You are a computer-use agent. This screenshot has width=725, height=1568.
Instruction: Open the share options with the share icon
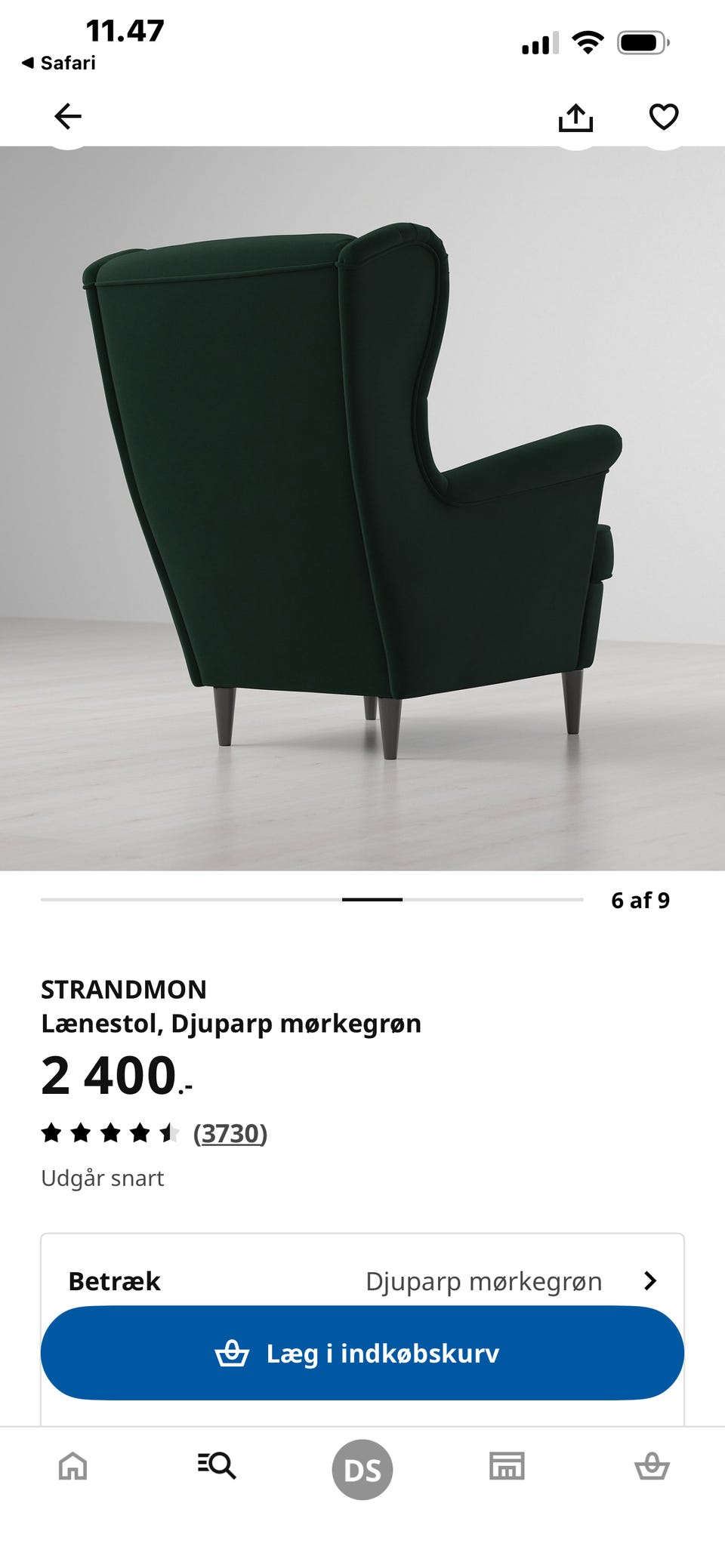pyautogui.click(x=578, y=117)
